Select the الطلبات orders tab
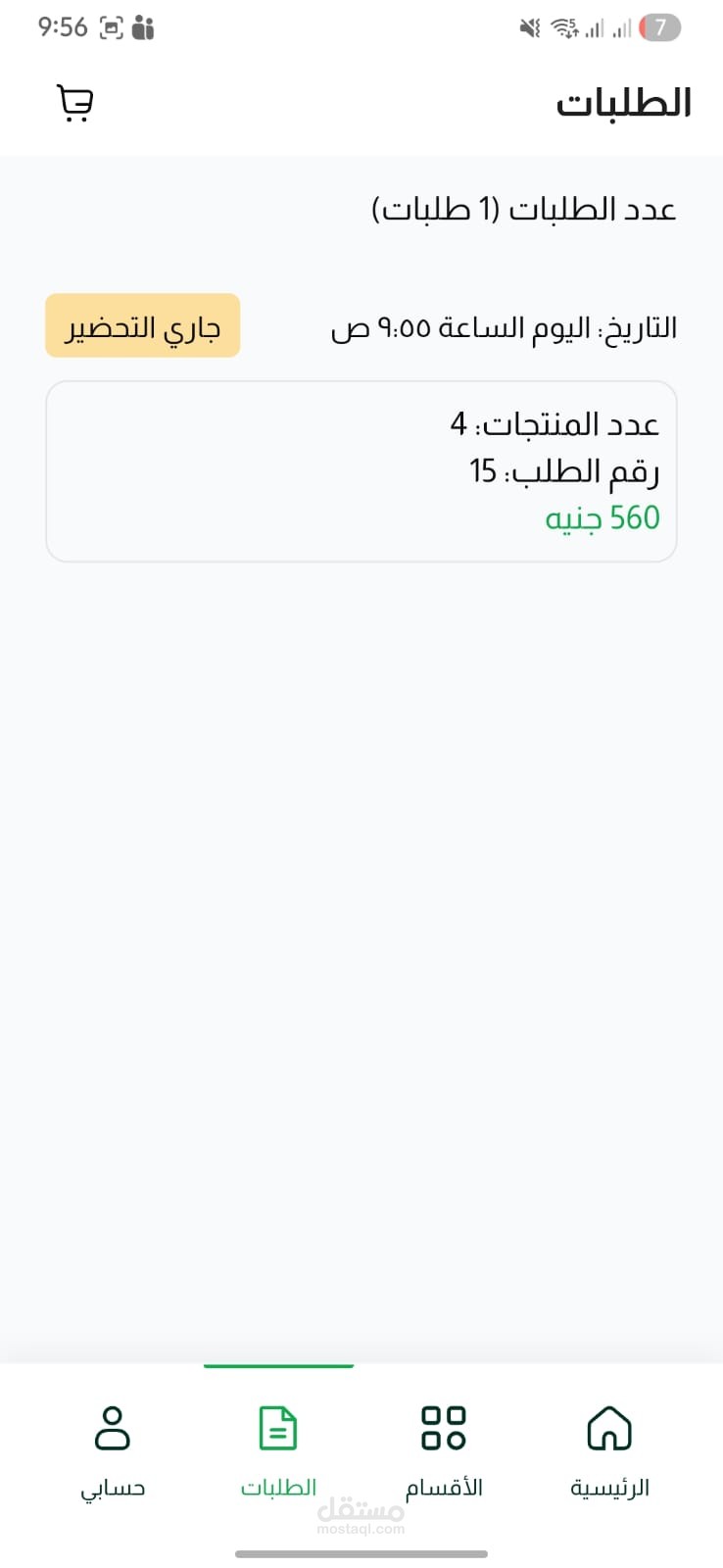Screen dimensions: 723x1568 click(x=278, y=1448)
